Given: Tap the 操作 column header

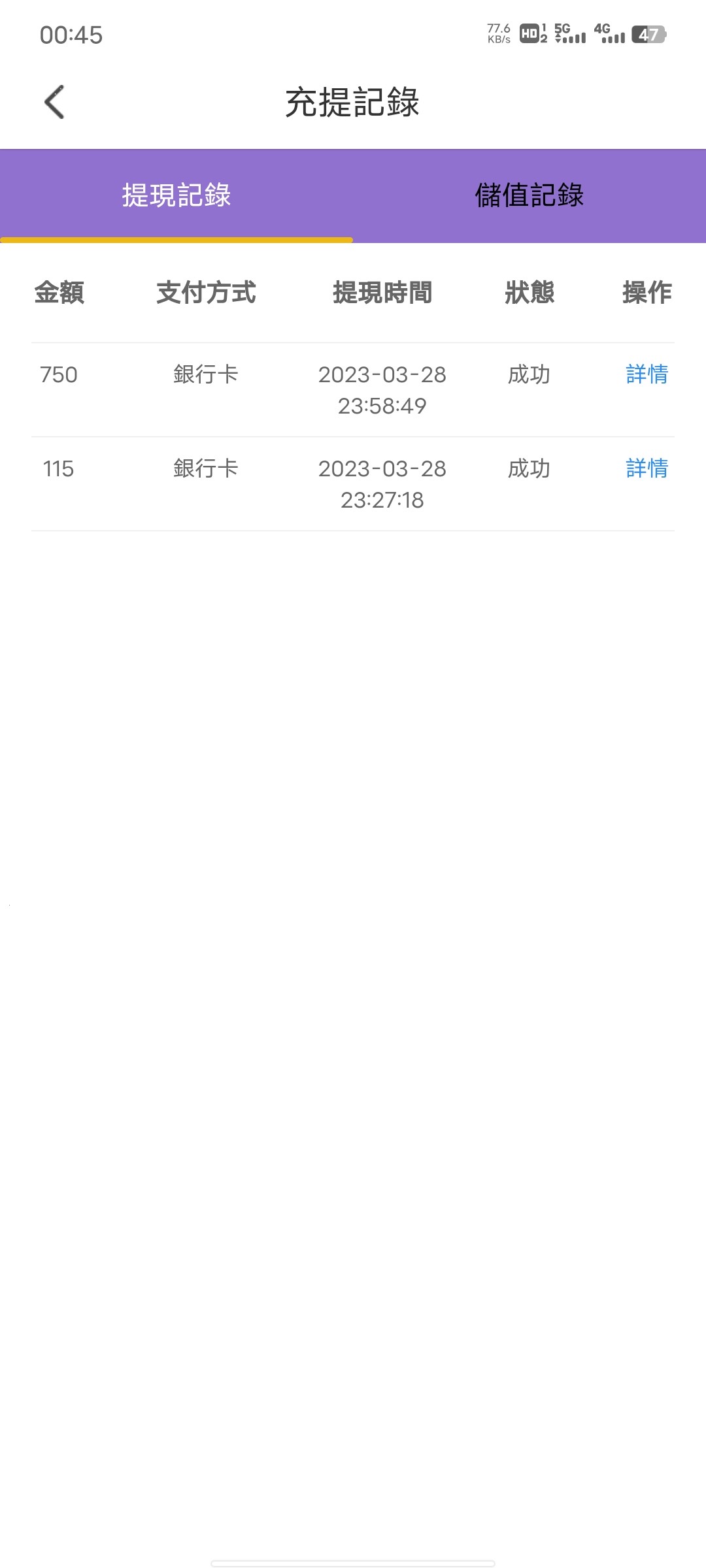Looking at the screenshot, I should click(x=647, y=293).
